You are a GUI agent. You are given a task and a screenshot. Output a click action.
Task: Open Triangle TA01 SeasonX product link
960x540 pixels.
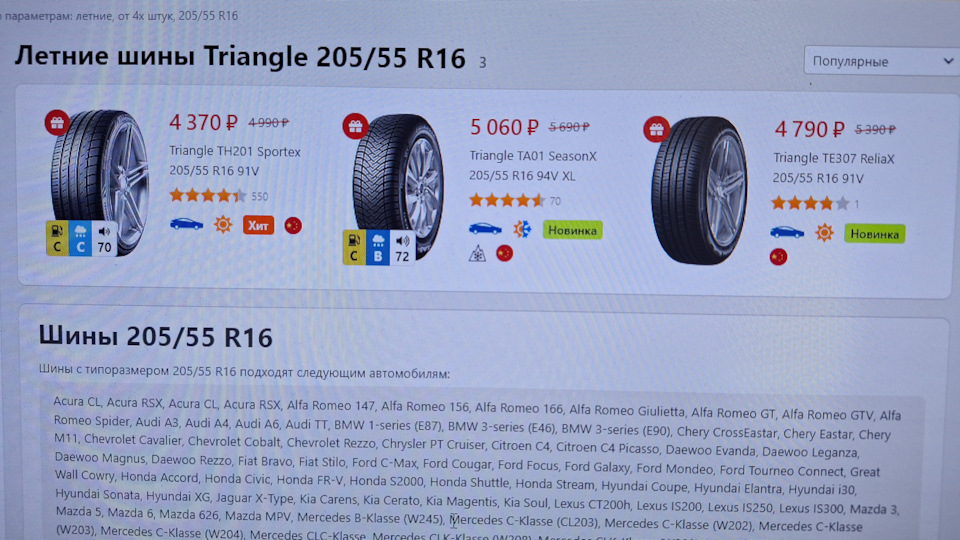(x=532, y=157)
